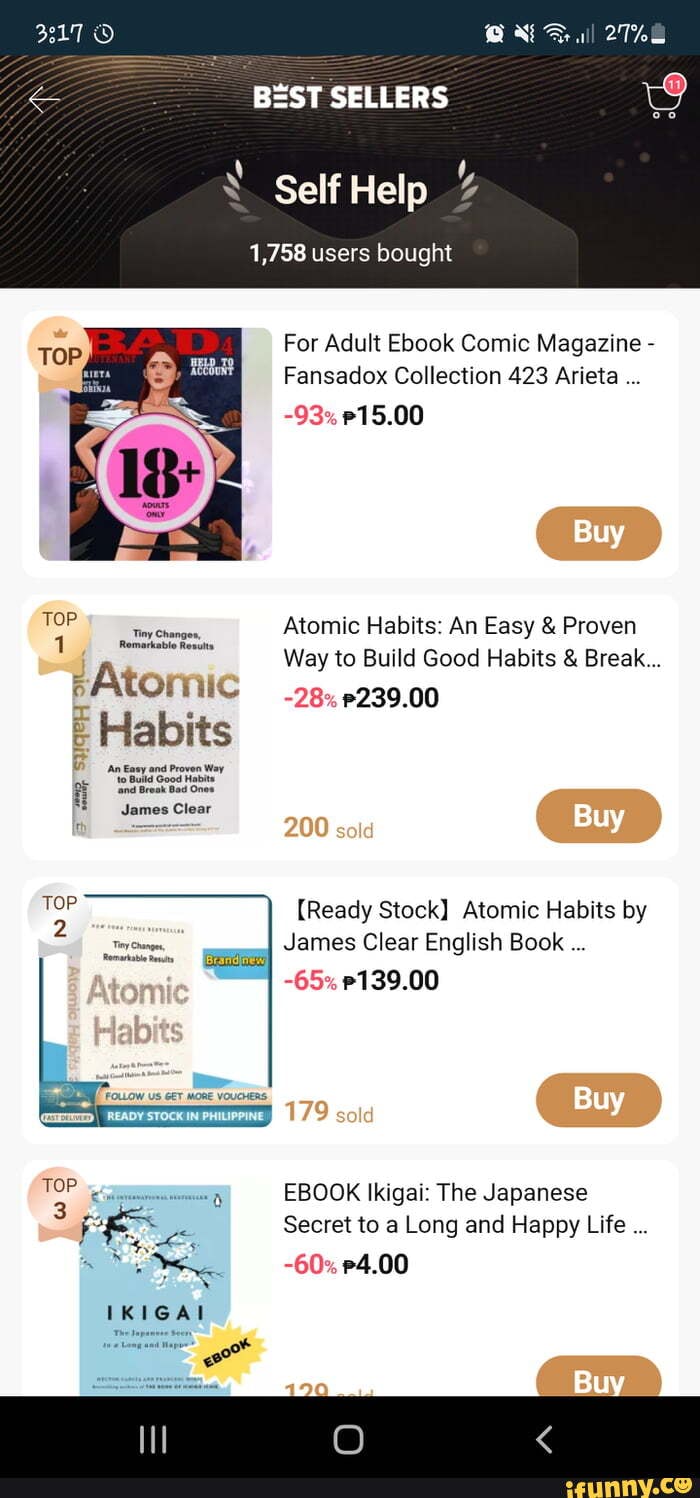Buy Atomic Habits priced ₱239.00

[598, 816]
